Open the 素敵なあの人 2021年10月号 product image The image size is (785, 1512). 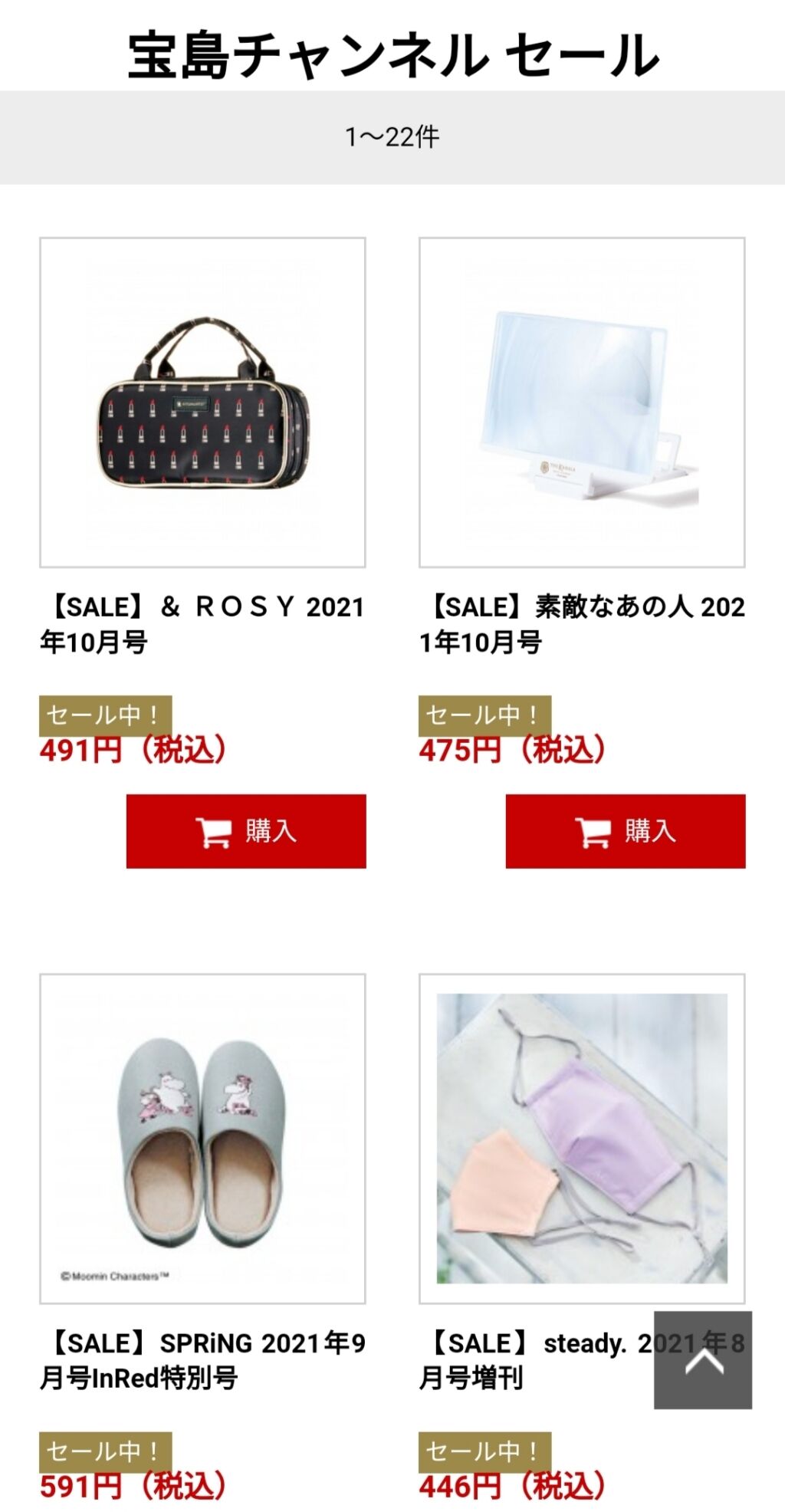pos(582,403)
